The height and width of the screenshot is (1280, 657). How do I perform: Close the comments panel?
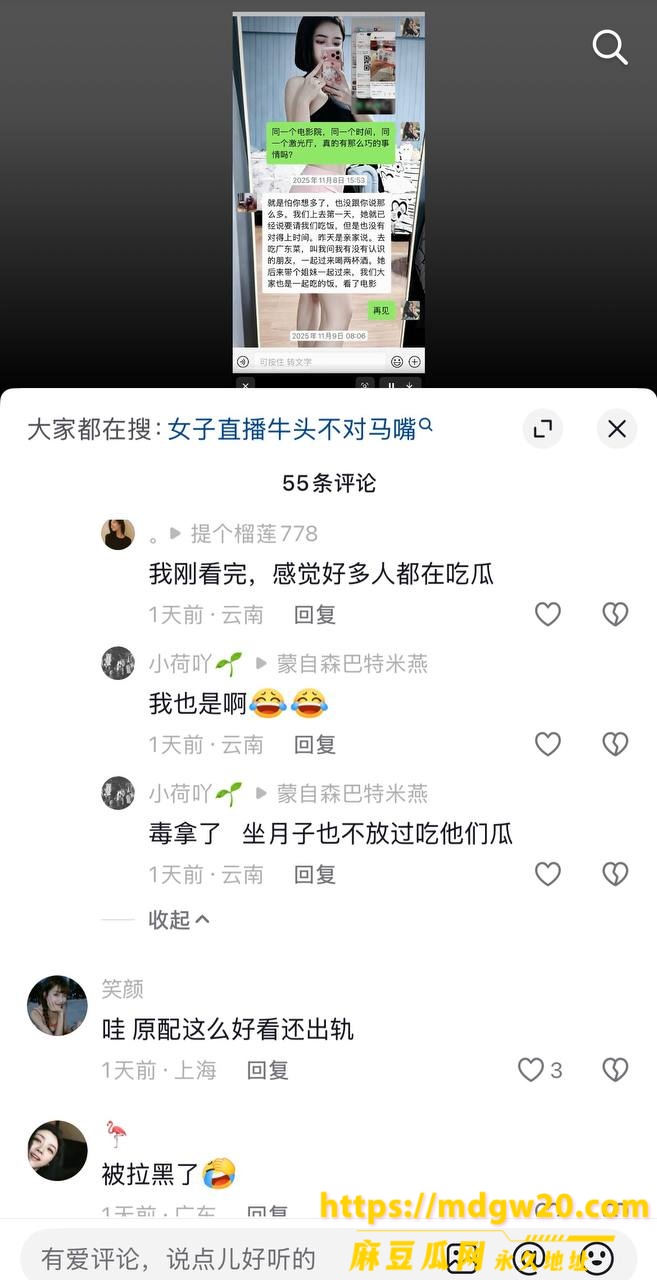click(x=617, y=429)
